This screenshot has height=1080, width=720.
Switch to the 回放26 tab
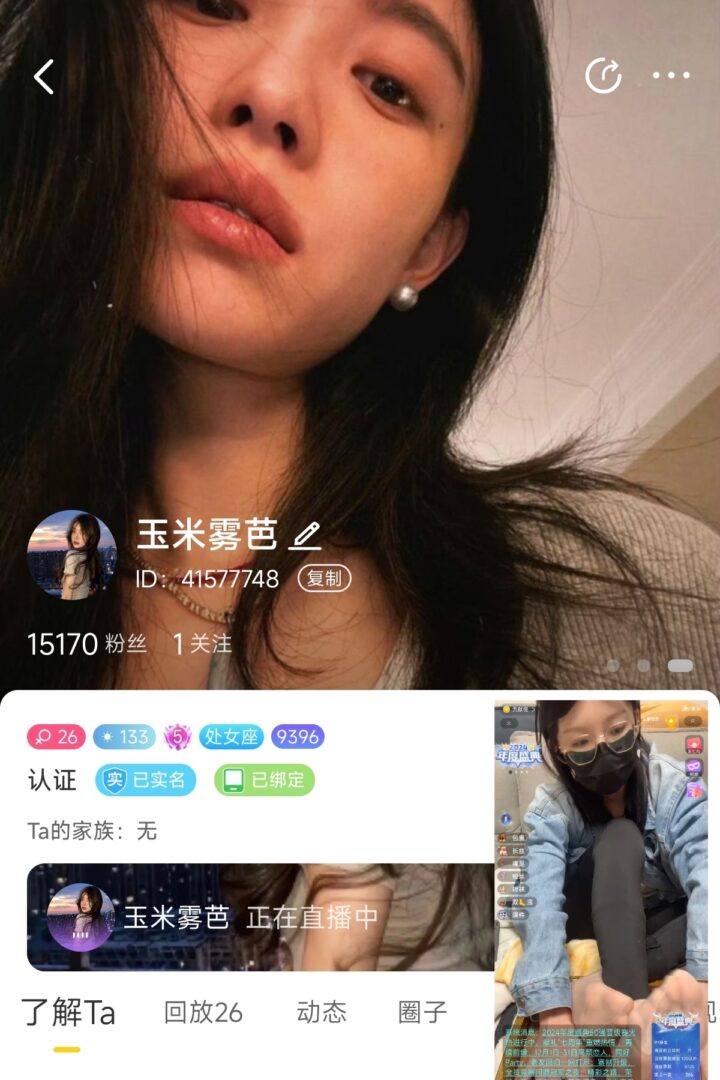point(203,1012)
